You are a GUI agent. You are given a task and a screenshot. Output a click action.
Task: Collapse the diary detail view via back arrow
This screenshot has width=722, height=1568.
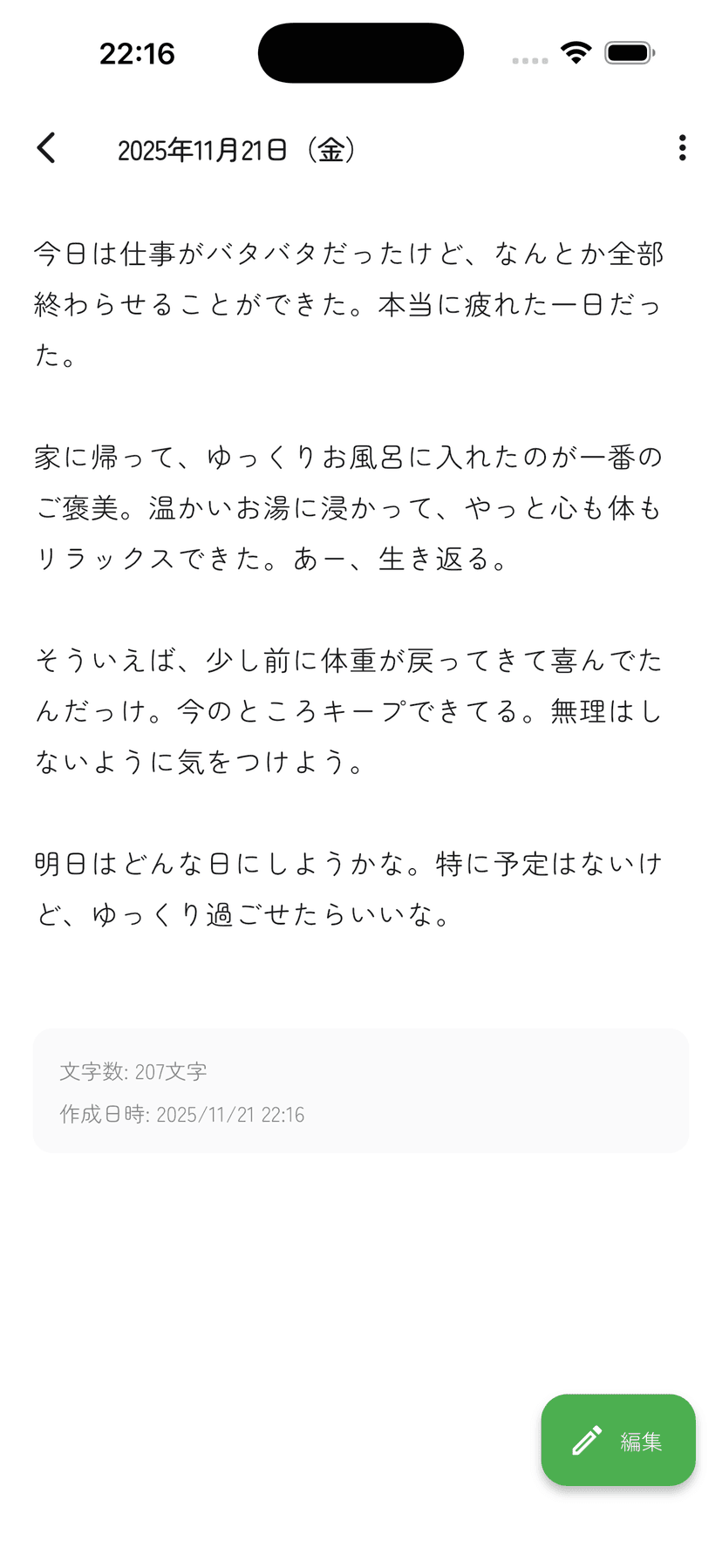(x=46, y=148)
